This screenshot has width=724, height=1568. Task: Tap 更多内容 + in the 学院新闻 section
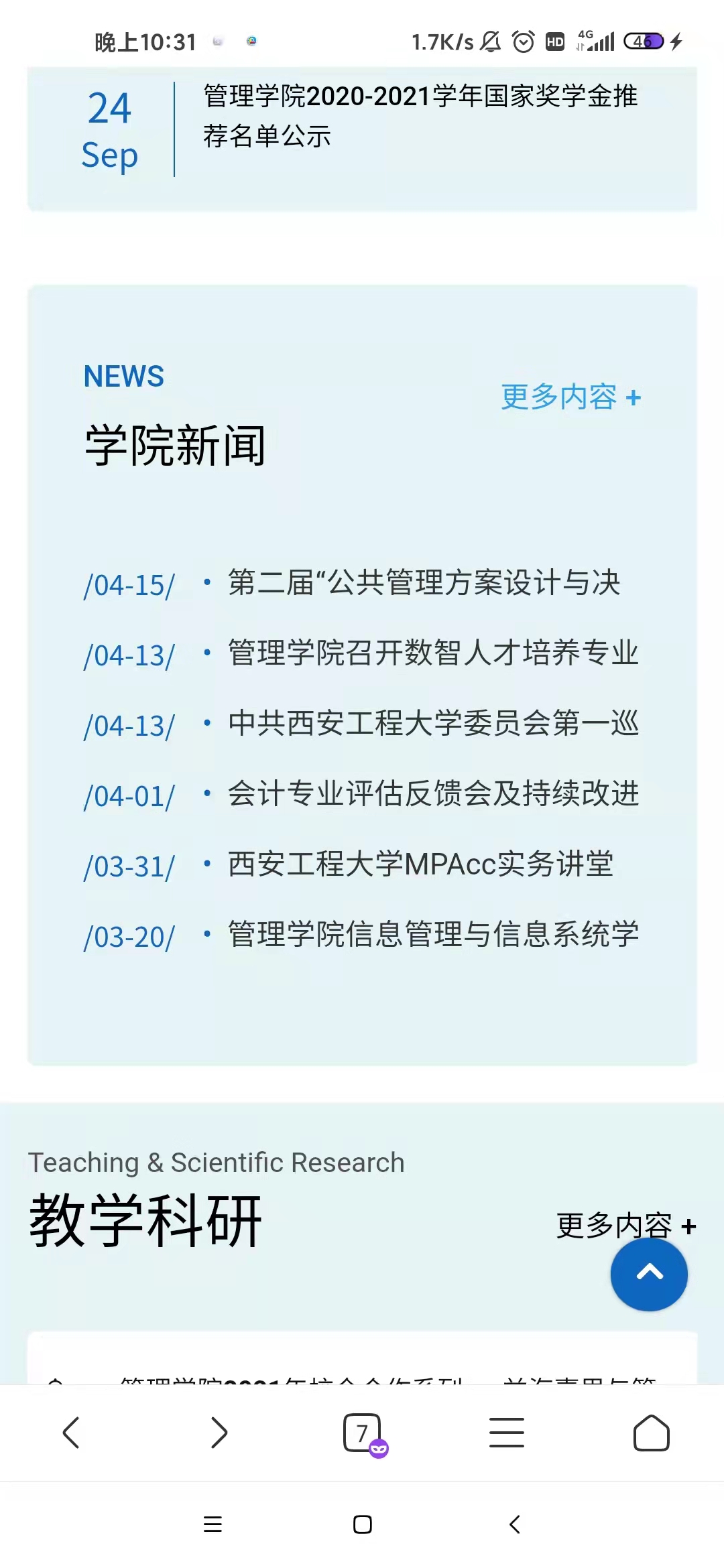570,397
